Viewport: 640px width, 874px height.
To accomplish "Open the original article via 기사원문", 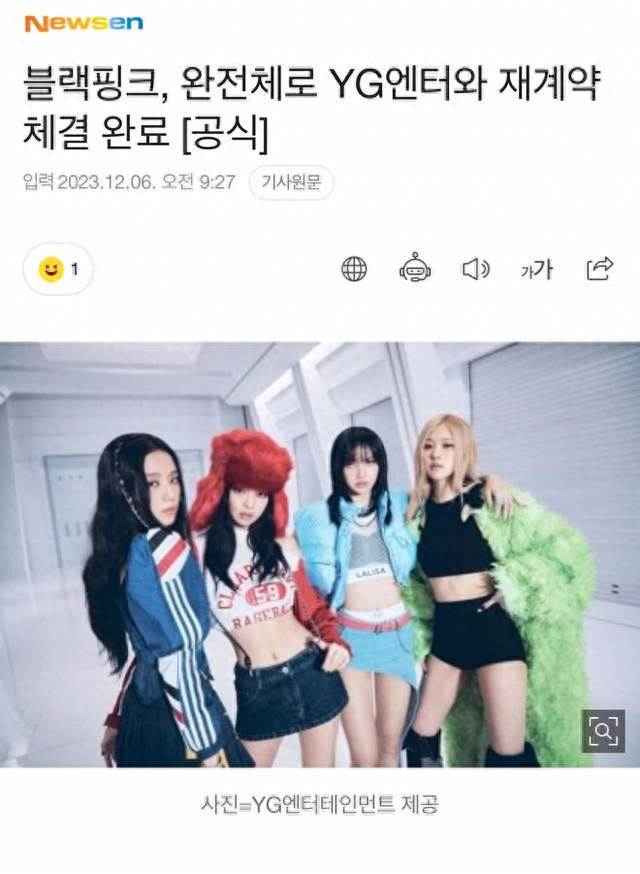I will pyautogui.click(x=291, y=183).
